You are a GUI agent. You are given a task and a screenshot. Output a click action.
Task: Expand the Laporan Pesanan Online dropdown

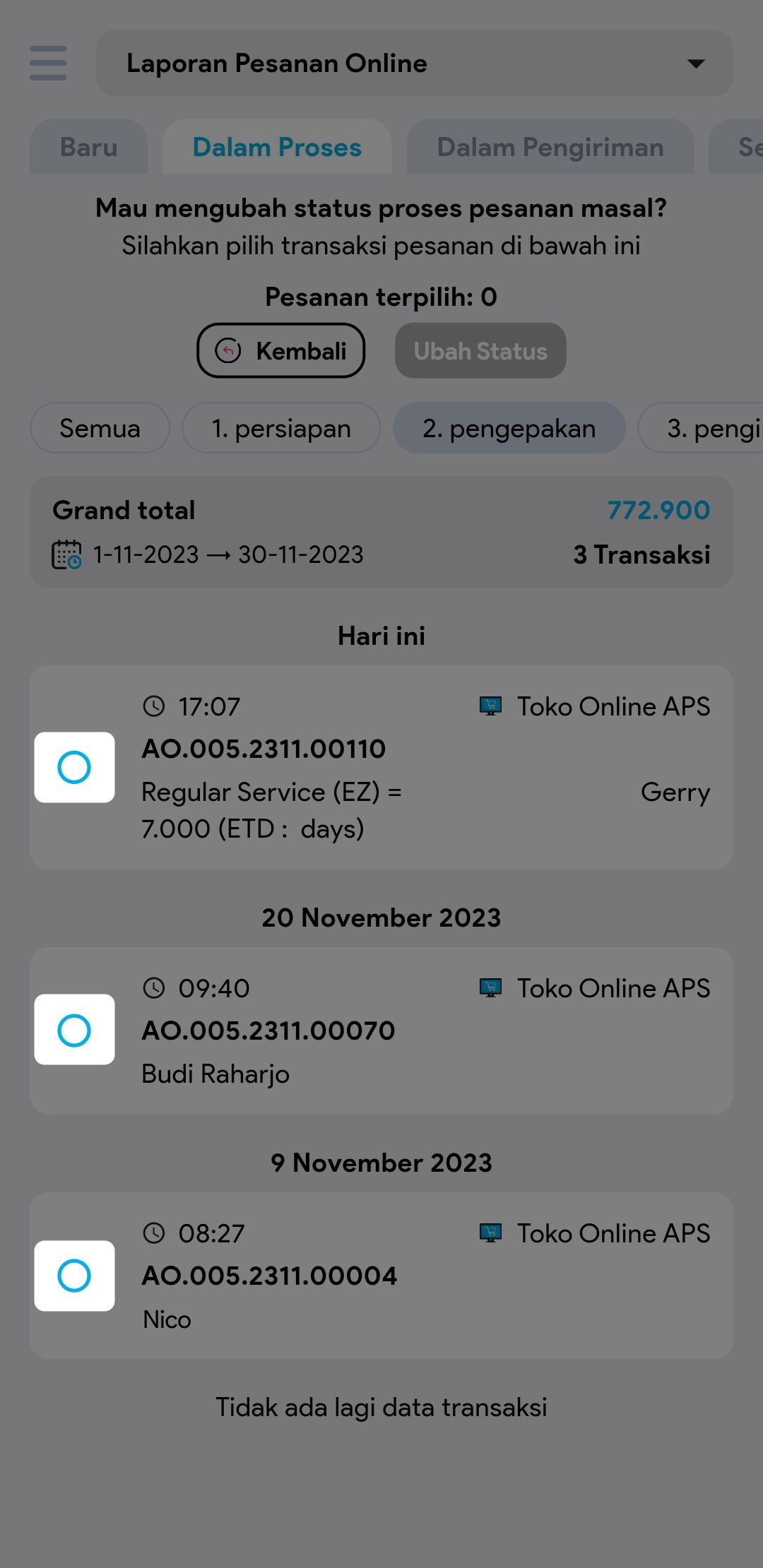tap(414, 64)
